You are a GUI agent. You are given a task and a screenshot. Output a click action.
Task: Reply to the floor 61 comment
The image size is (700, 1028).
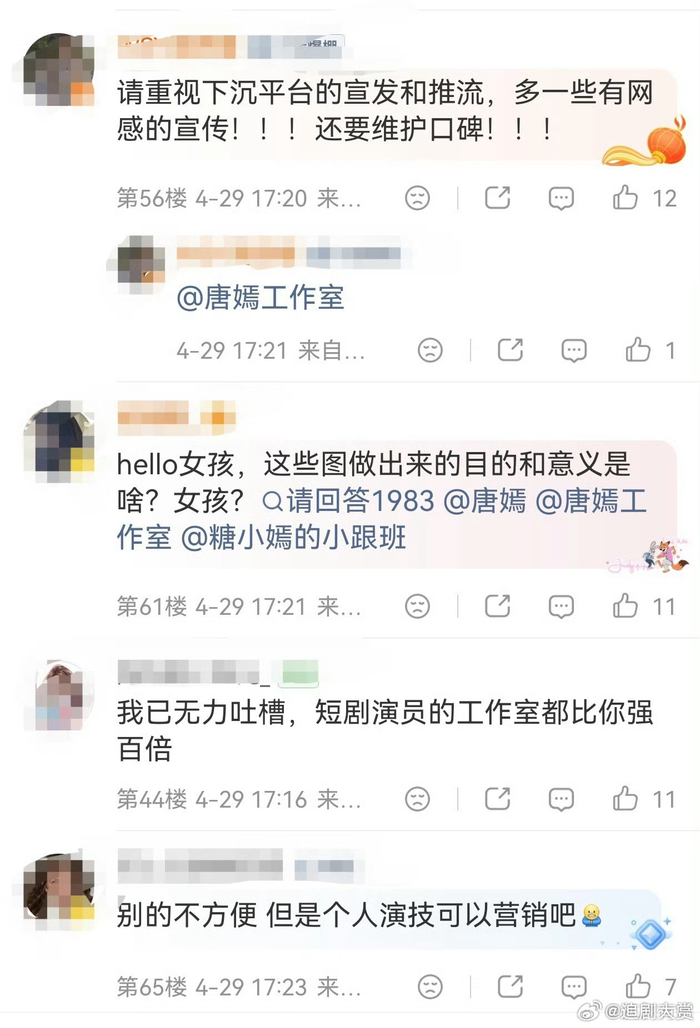[x=561, y=606]
